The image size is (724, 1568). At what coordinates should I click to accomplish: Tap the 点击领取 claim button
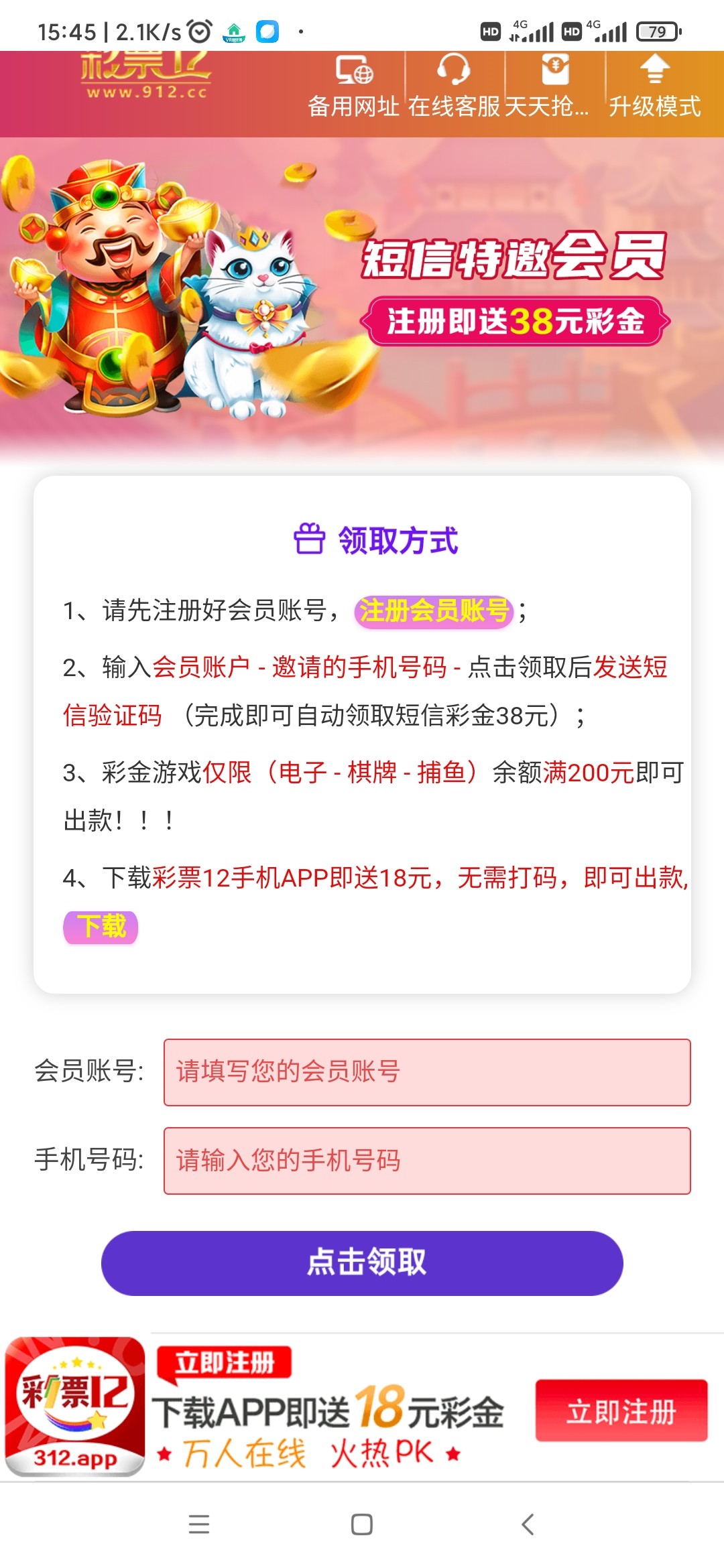click(x=362, y=1262)
